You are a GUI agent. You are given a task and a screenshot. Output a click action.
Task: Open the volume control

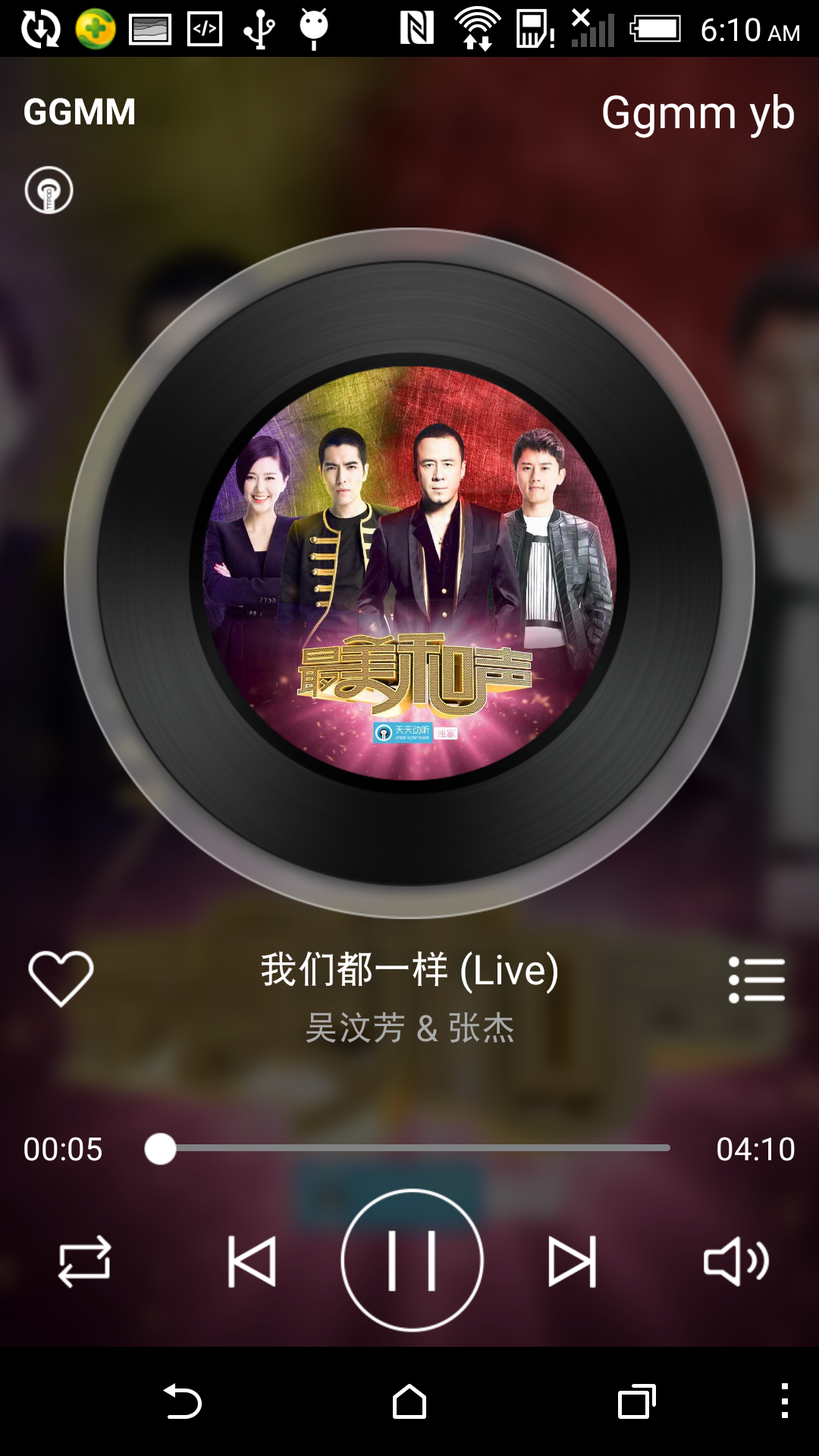click(736, 1262)
